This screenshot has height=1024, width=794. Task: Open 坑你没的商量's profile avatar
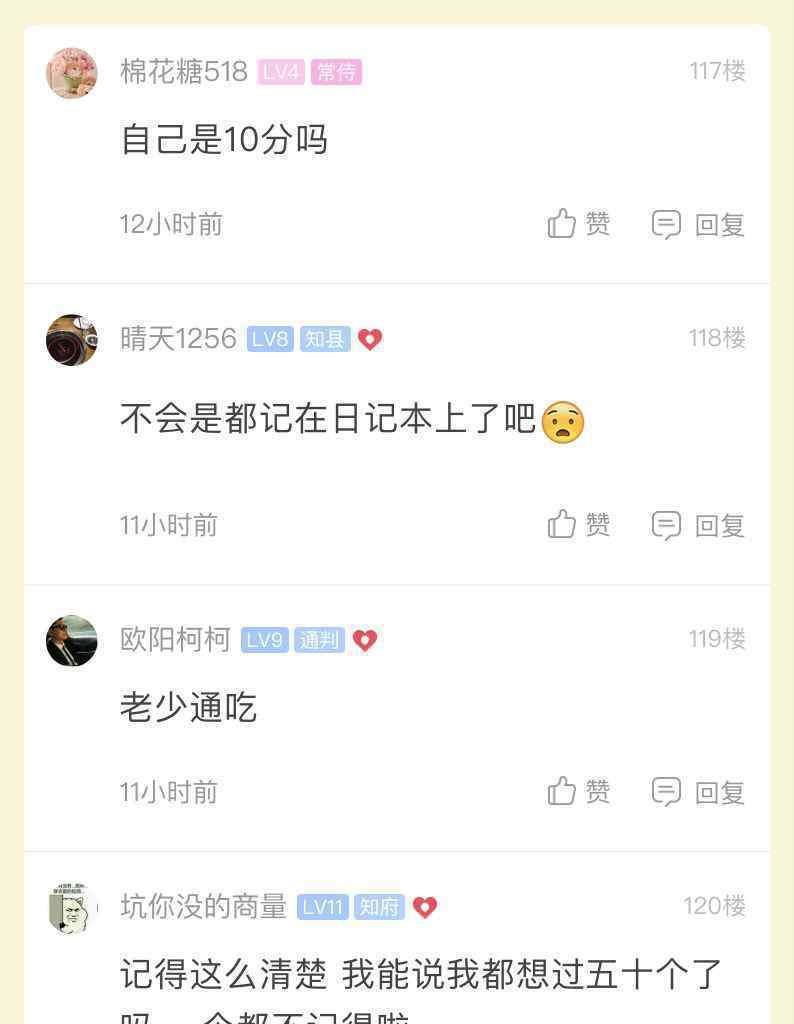click(x=72, y=908)
